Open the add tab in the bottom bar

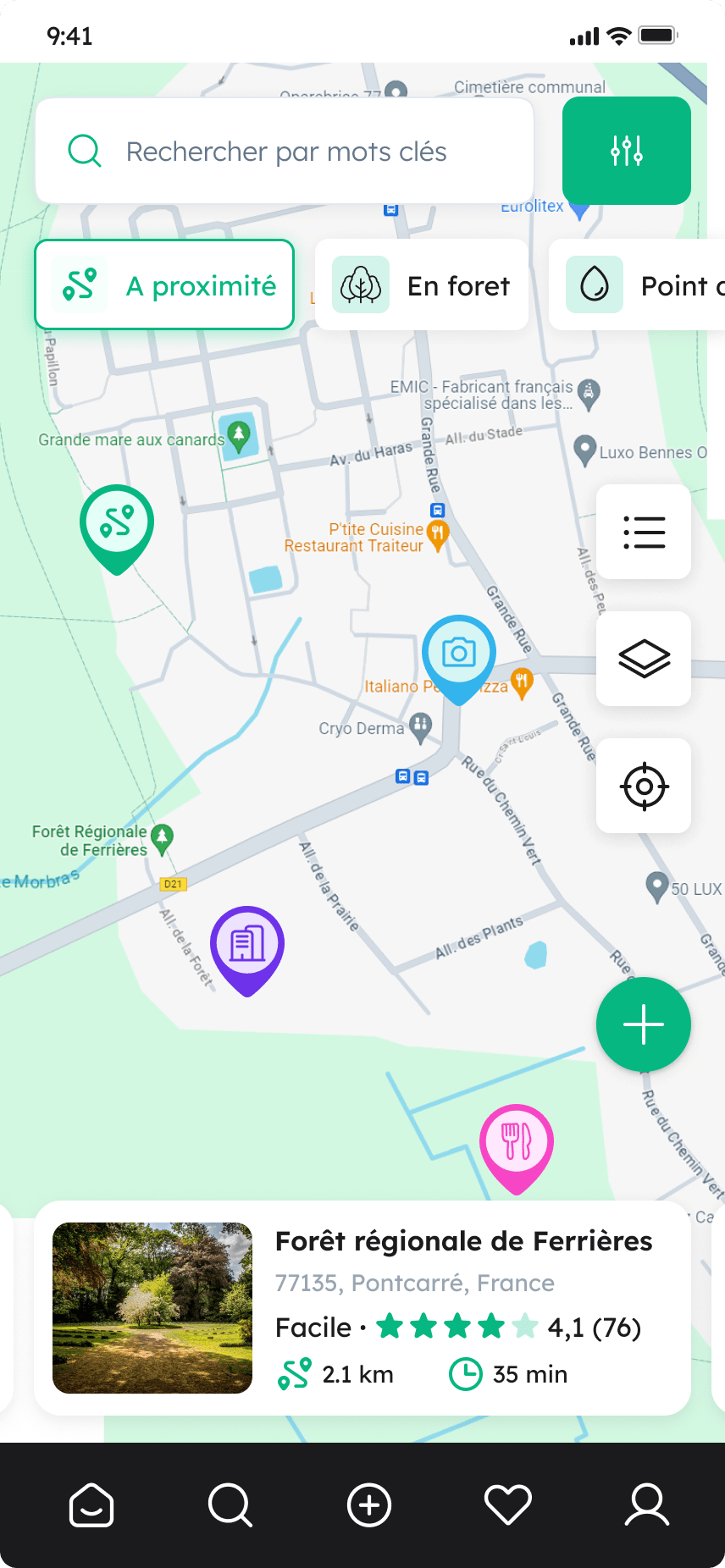[369, 1505]
